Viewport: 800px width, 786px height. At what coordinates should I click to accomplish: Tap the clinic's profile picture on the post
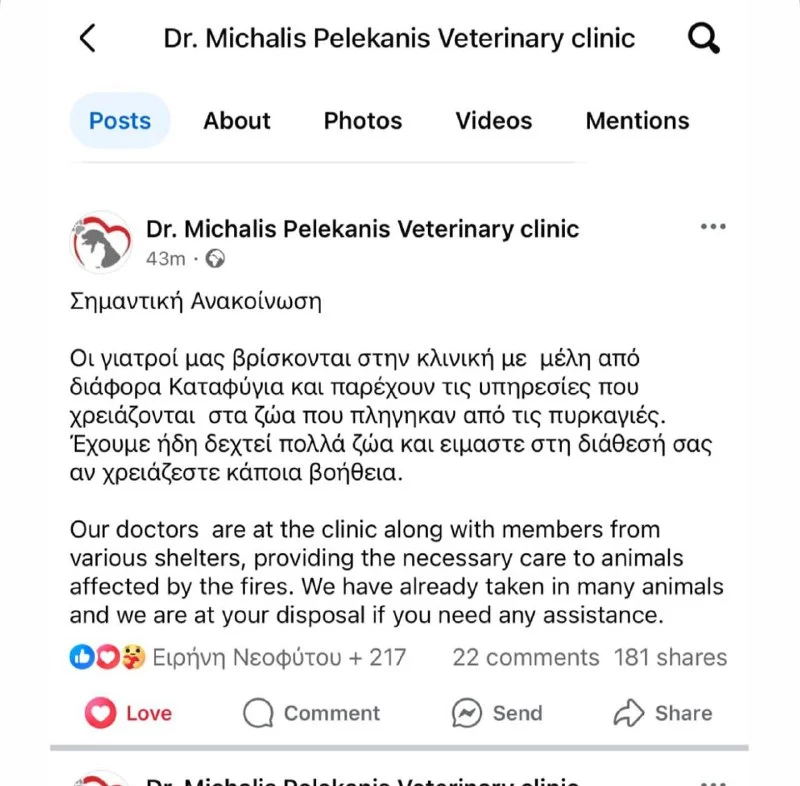click(x=102, y=242)
